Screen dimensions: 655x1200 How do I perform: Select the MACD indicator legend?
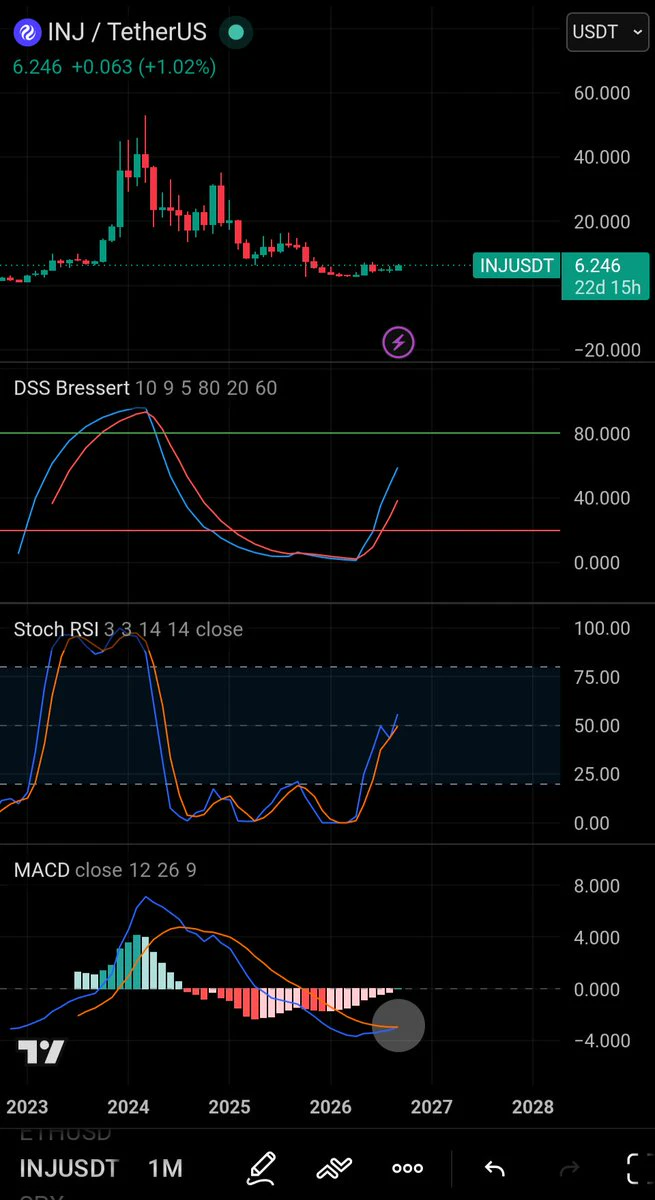(x=105, y=870)
